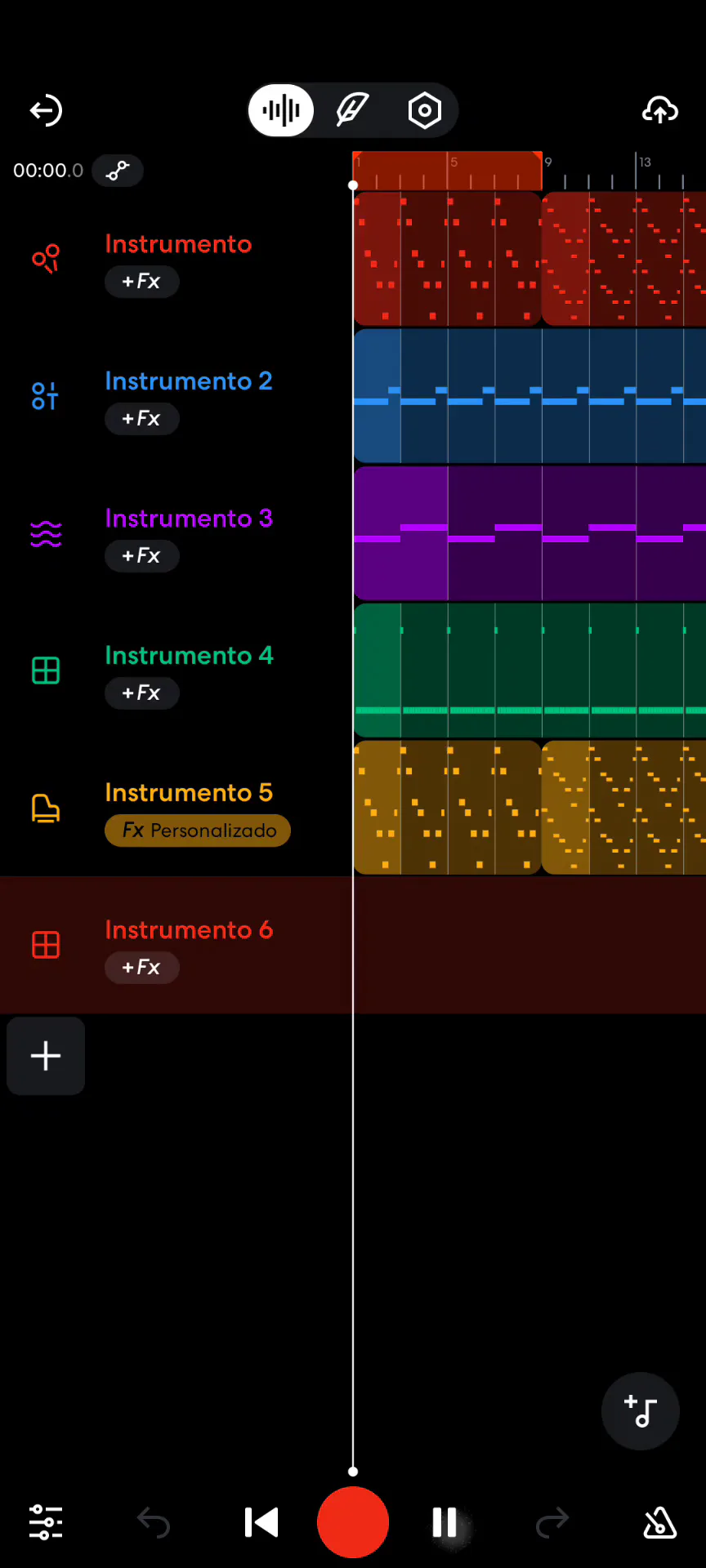Open the mixer sliders panel

point(46,1522)
